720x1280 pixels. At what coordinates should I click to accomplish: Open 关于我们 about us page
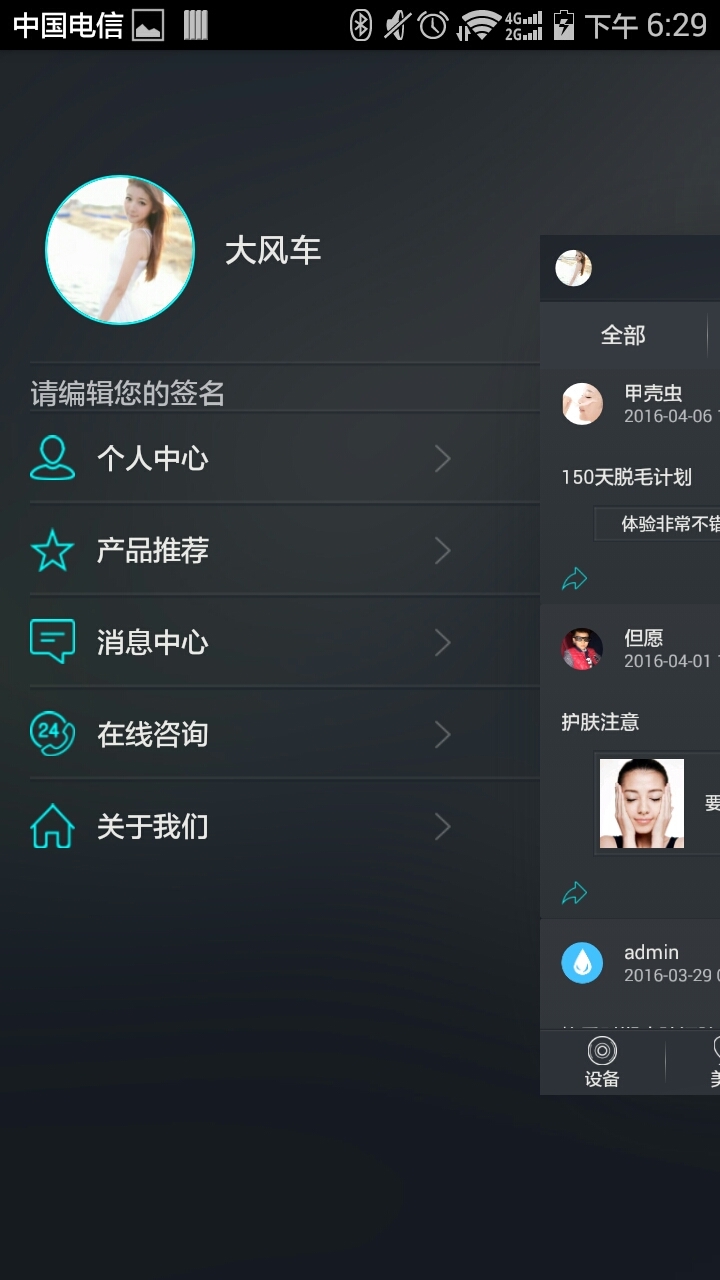(240, 827)
